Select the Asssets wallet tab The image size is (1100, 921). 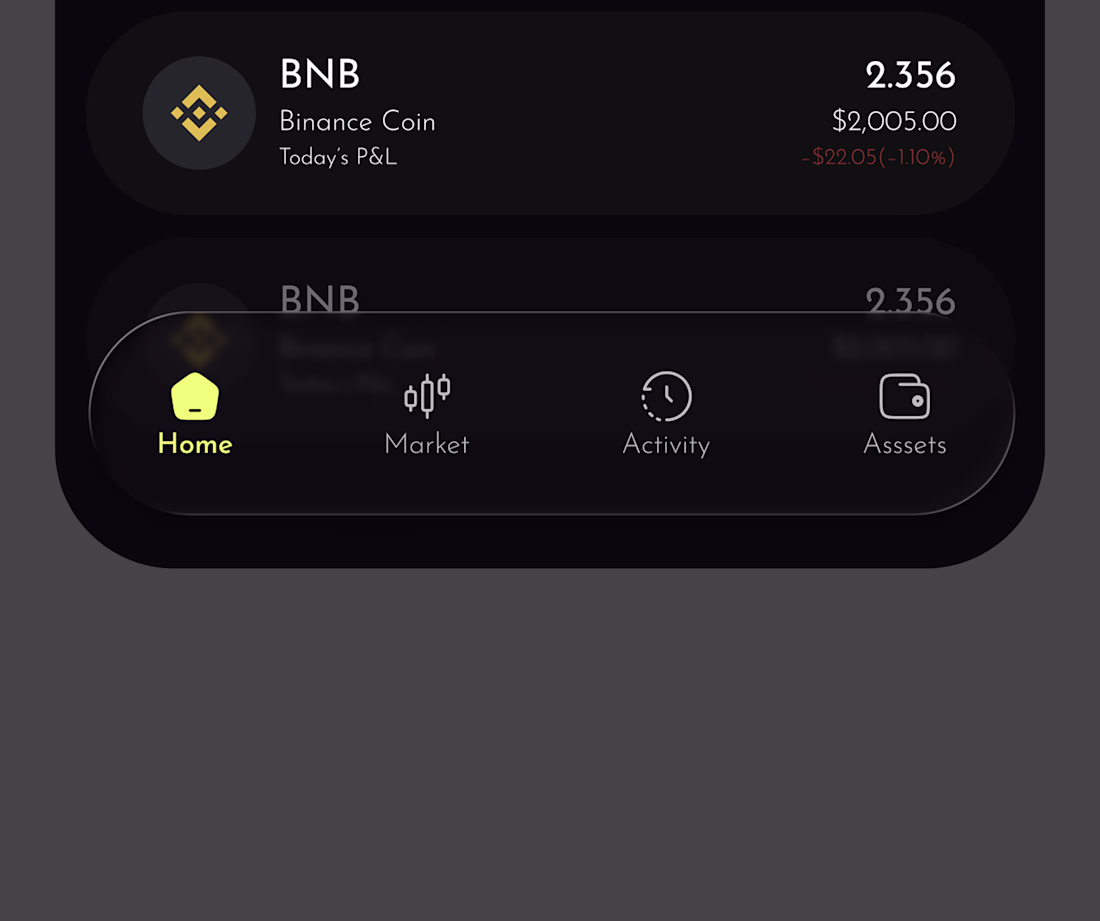point(904,415)
